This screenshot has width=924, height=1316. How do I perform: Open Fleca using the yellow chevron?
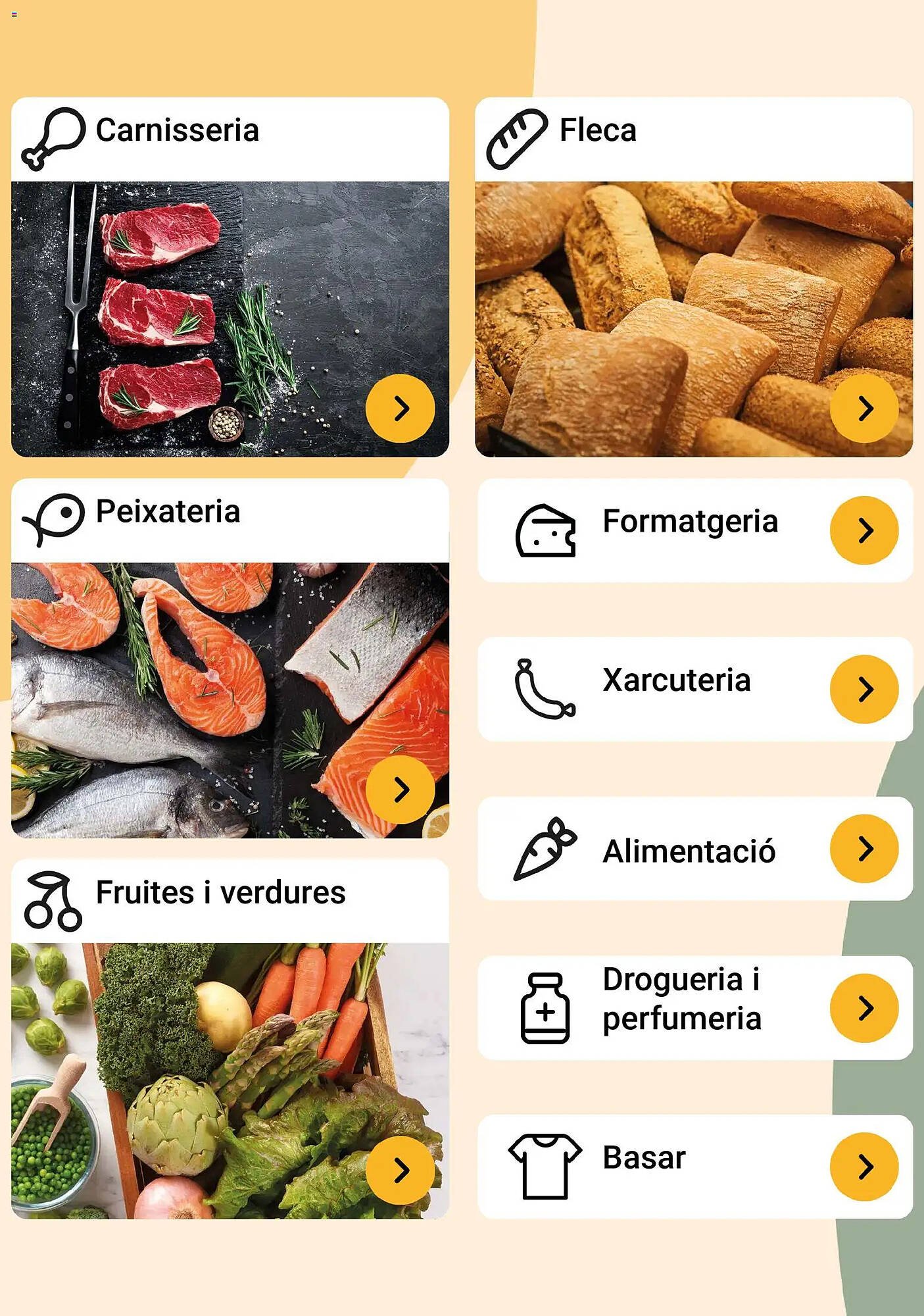[863, 408]
